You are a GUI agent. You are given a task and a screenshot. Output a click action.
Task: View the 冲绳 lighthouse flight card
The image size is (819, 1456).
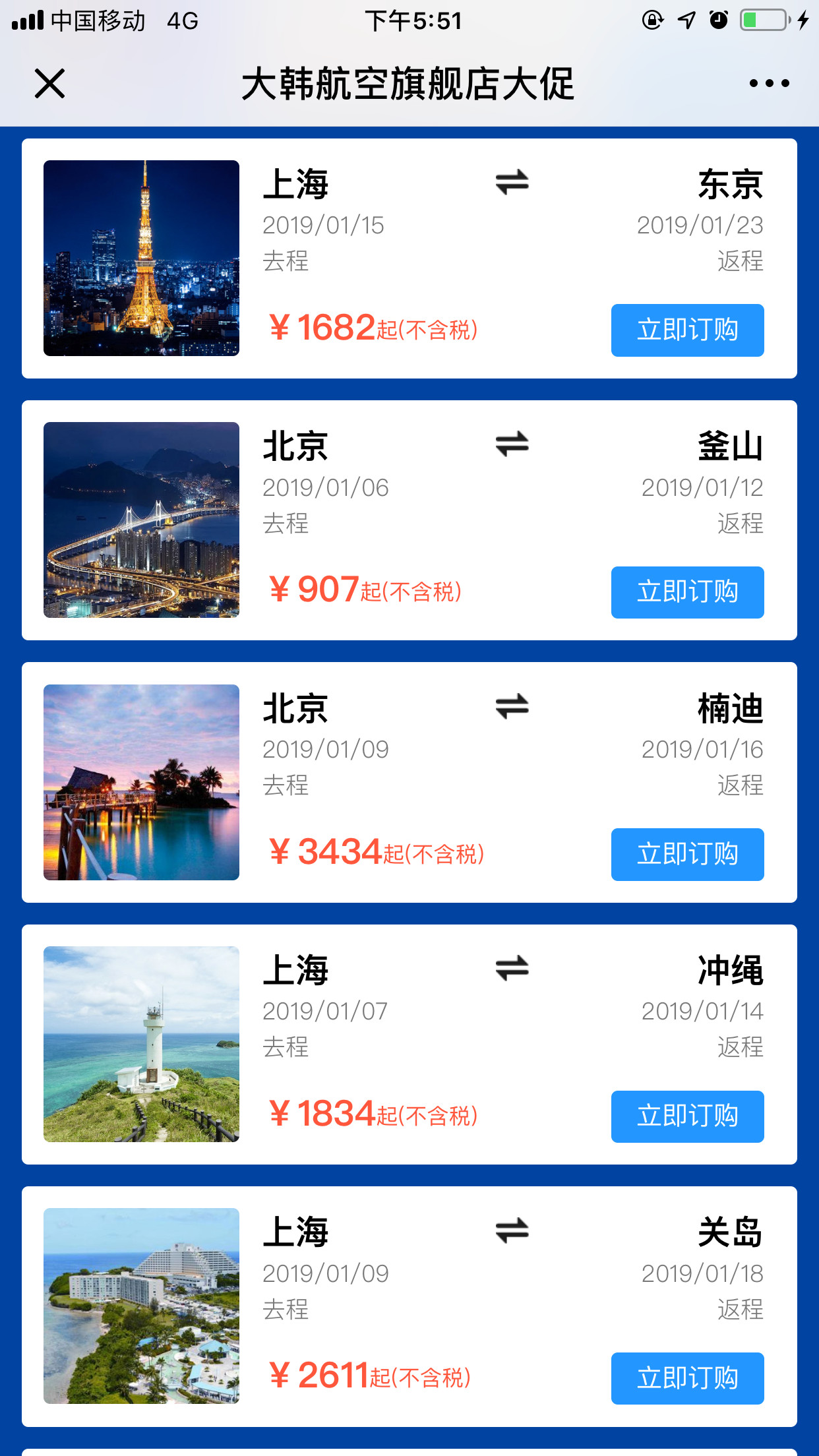[x=409, y=1045]
